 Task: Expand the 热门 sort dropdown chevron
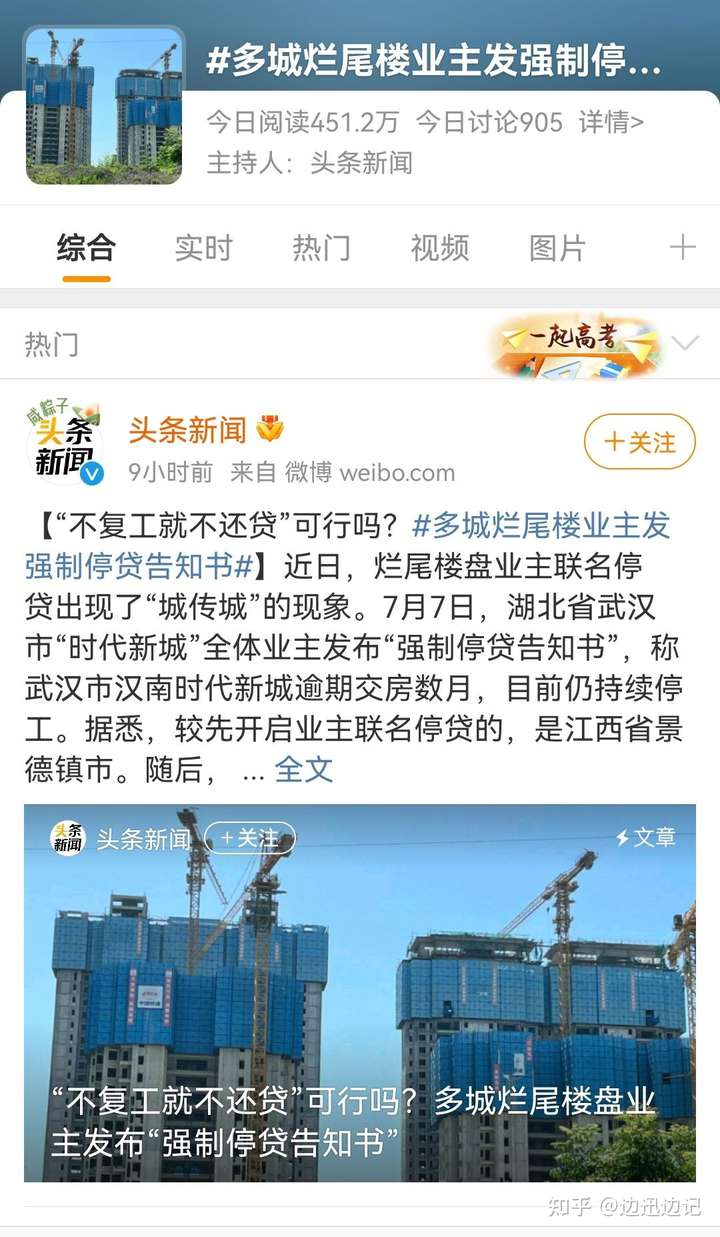685,344
